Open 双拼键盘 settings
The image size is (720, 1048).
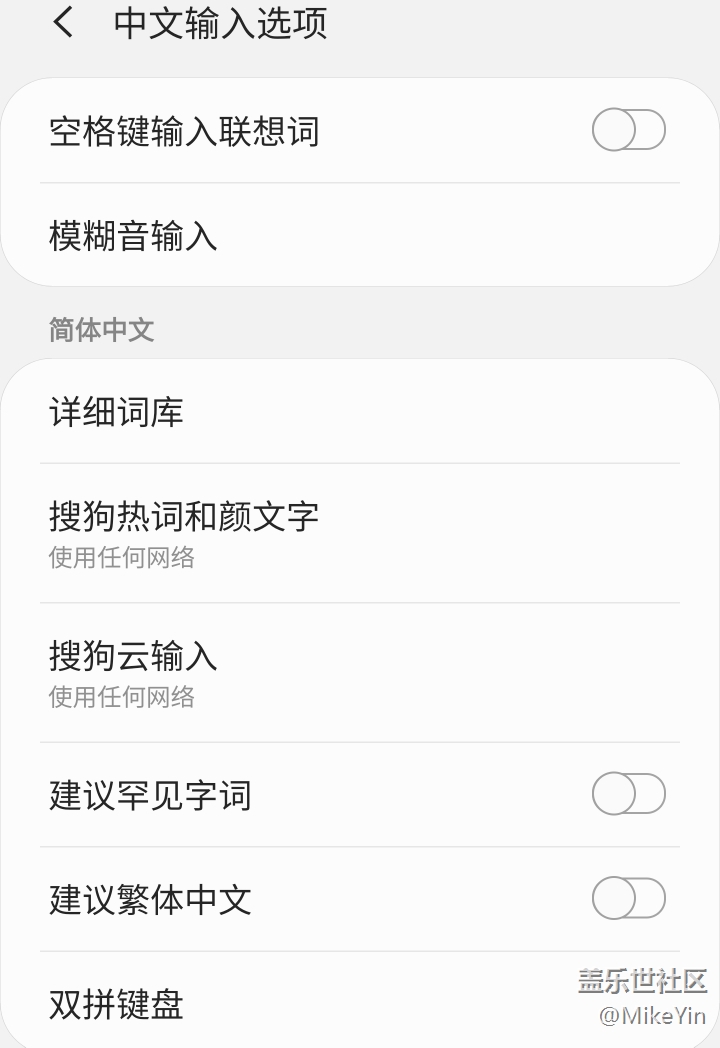tap(117, 1004)
